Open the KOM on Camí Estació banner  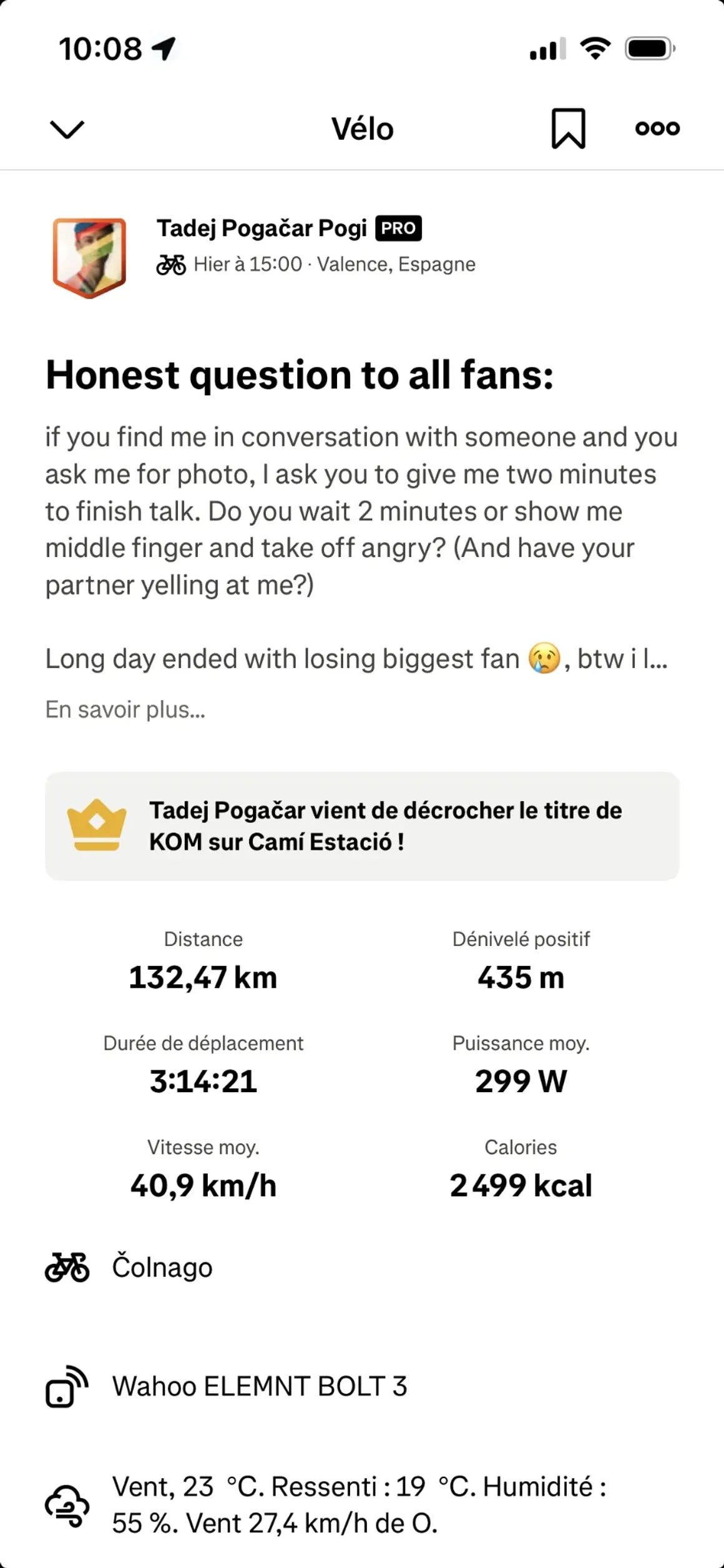point(362,826)
